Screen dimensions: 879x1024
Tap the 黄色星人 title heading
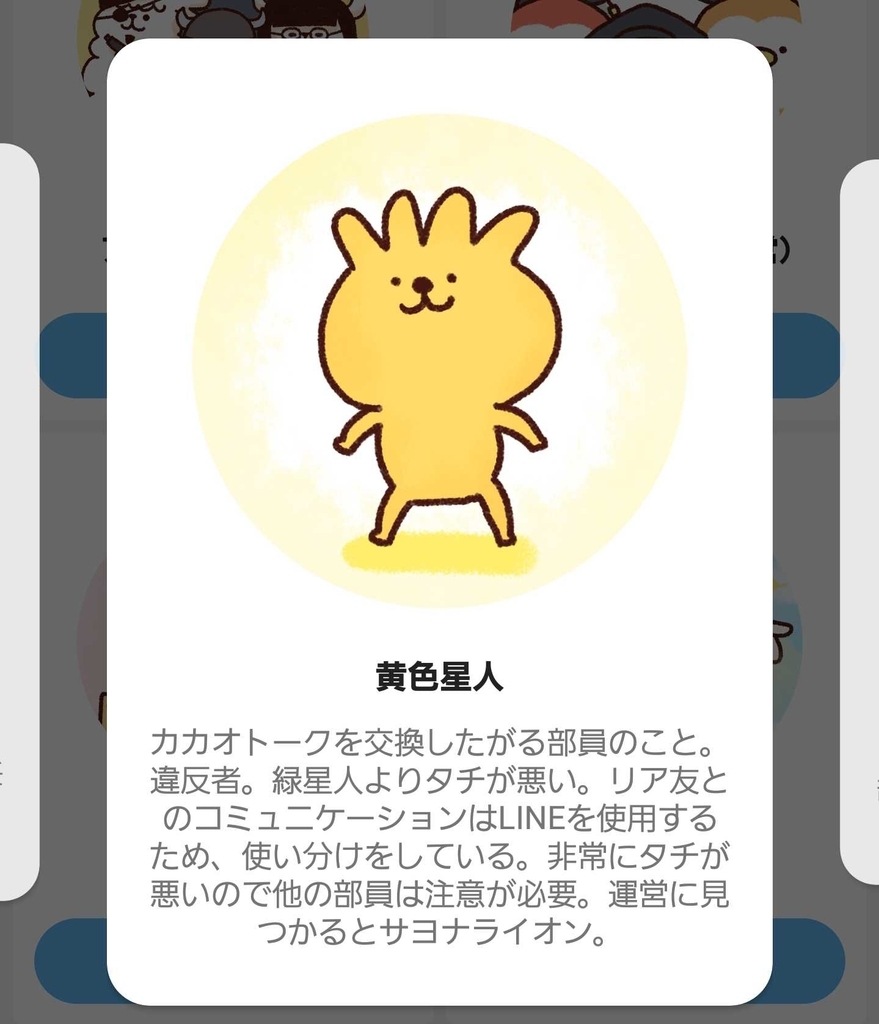439,675
